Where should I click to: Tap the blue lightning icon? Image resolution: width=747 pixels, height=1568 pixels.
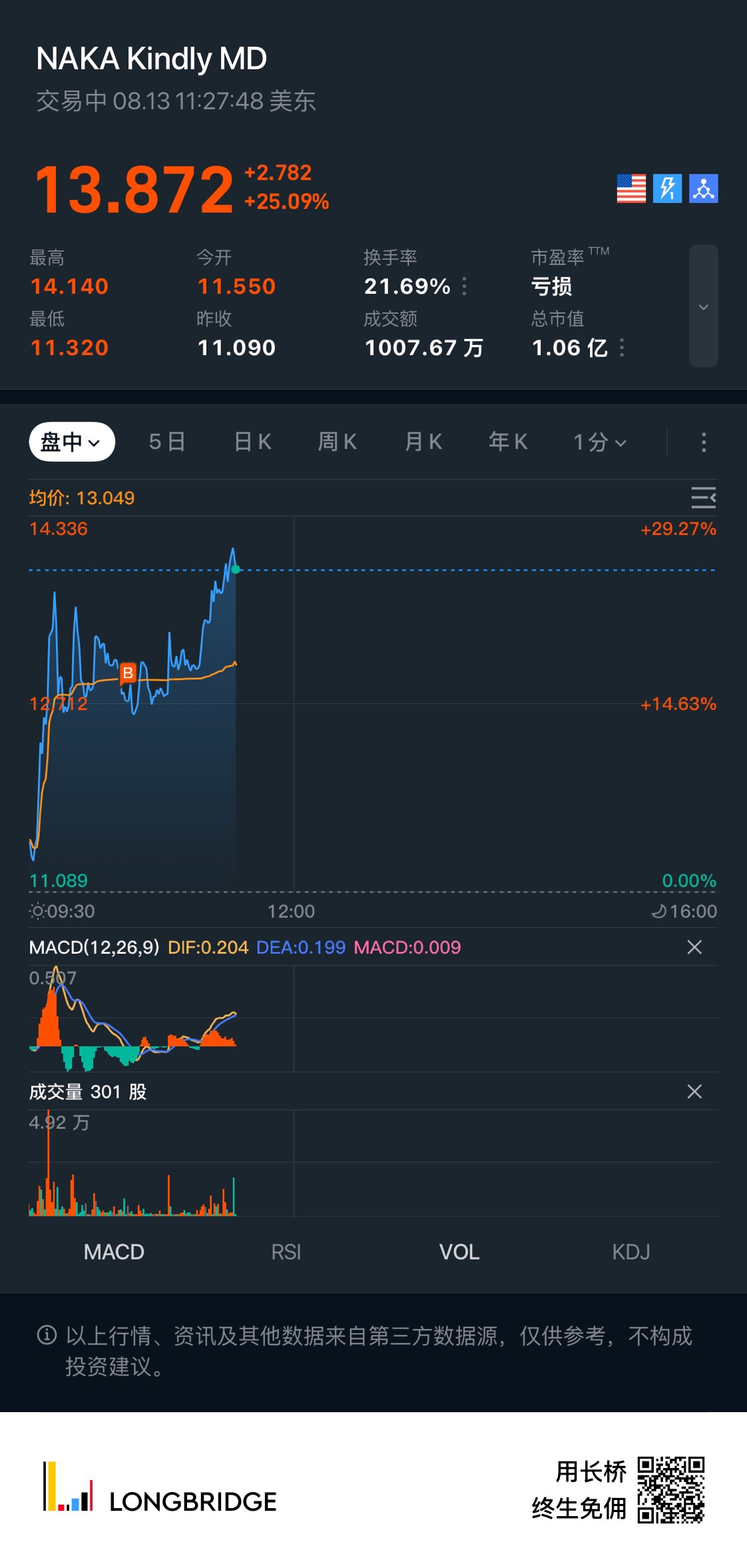point(667,189)
